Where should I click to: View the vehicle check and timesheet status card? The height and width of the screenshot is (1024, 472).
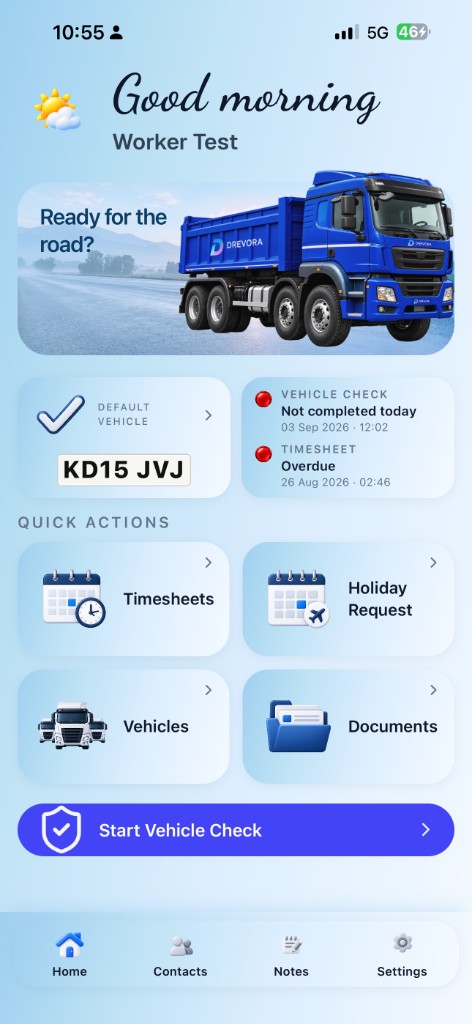pos(348,438)
